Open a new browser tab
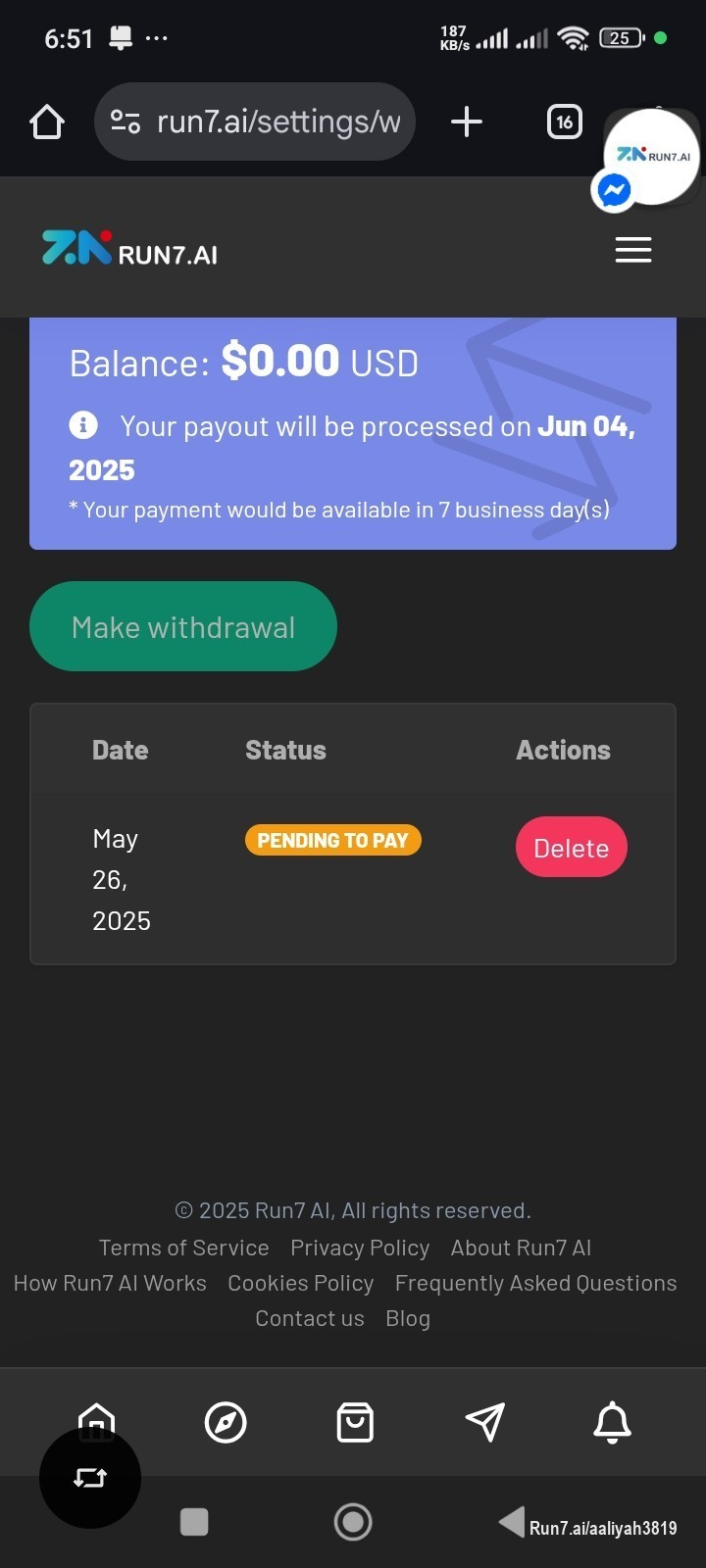Screen dimensions: 706x1568 coord(467,122)
